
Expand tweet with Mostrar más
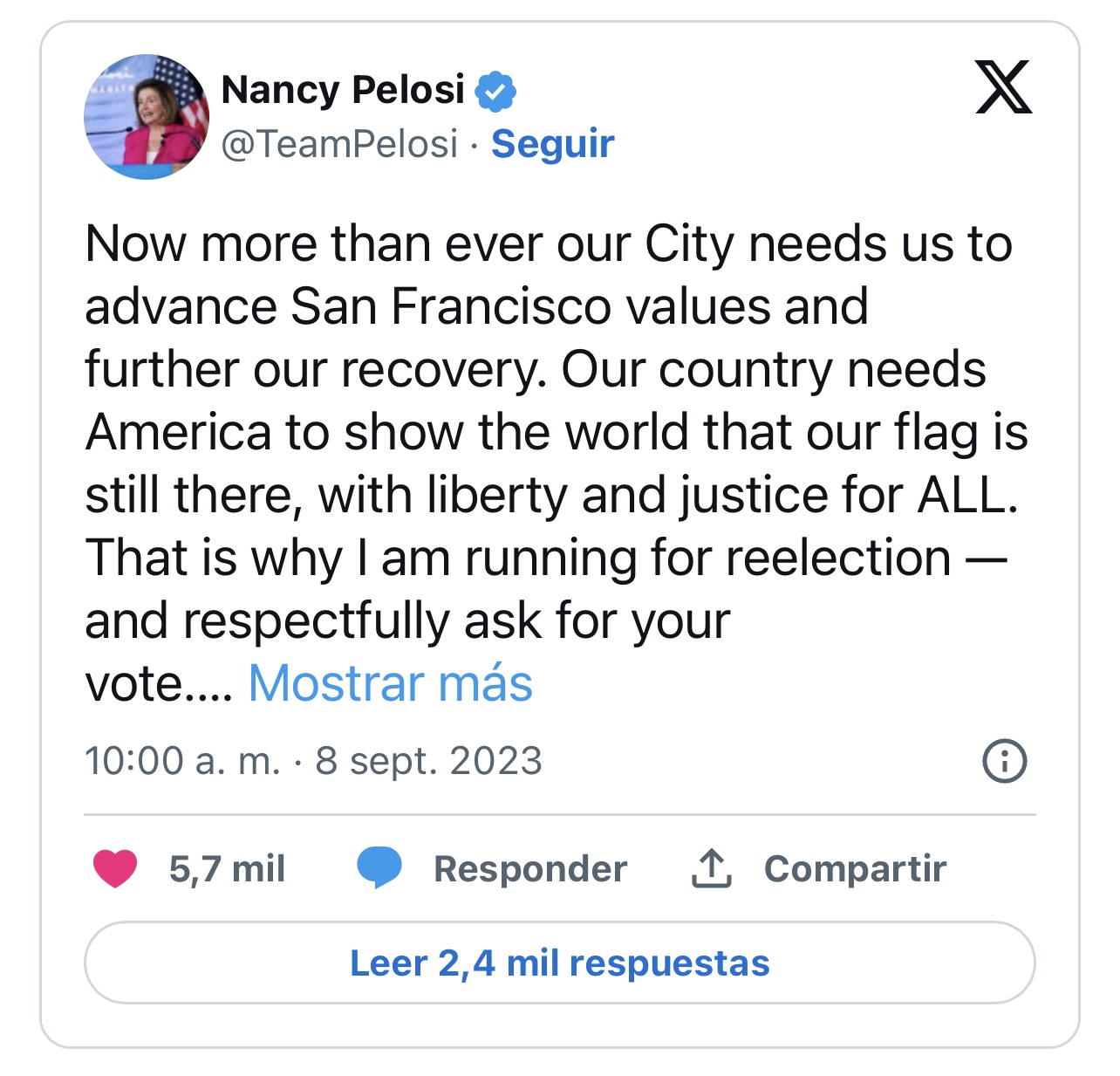point(390,682)
